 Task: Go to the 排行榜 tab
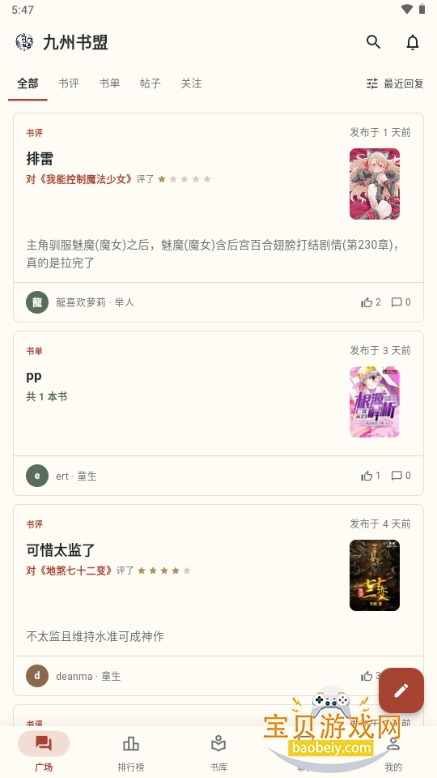tap(131, 753)
